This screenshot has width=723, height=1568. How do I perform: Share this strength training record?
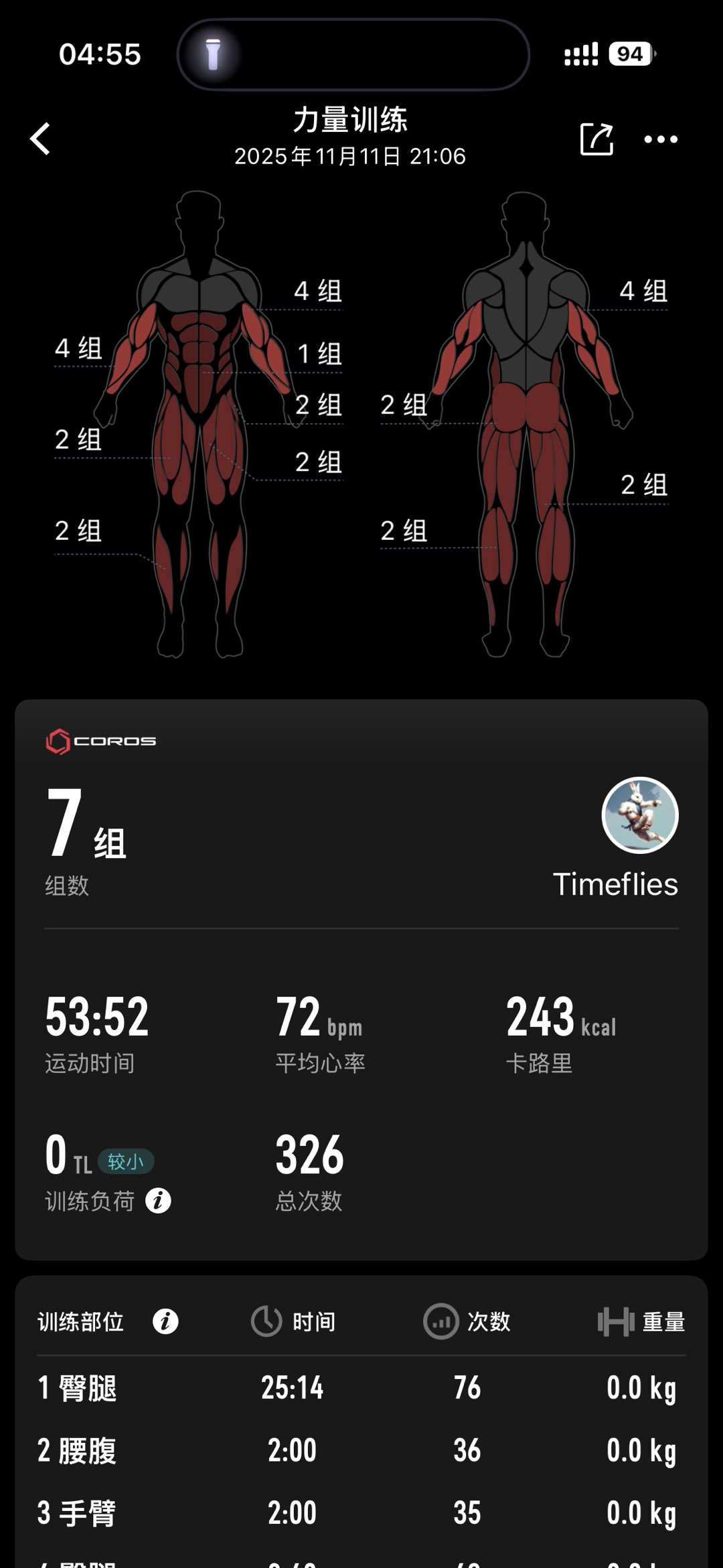596,139
